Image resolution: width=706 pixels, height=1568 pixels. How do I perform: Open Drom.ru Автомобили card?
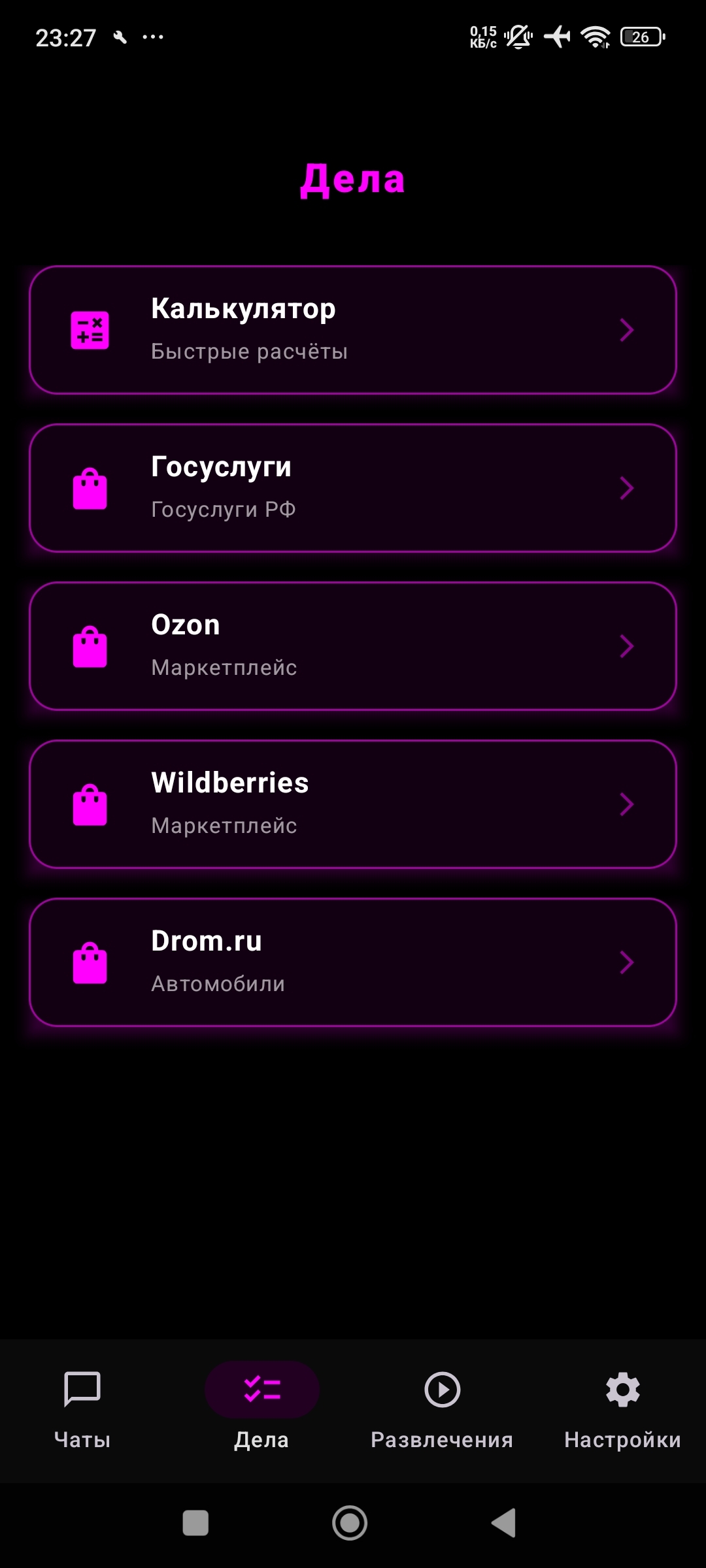click(x=353, y=962)
